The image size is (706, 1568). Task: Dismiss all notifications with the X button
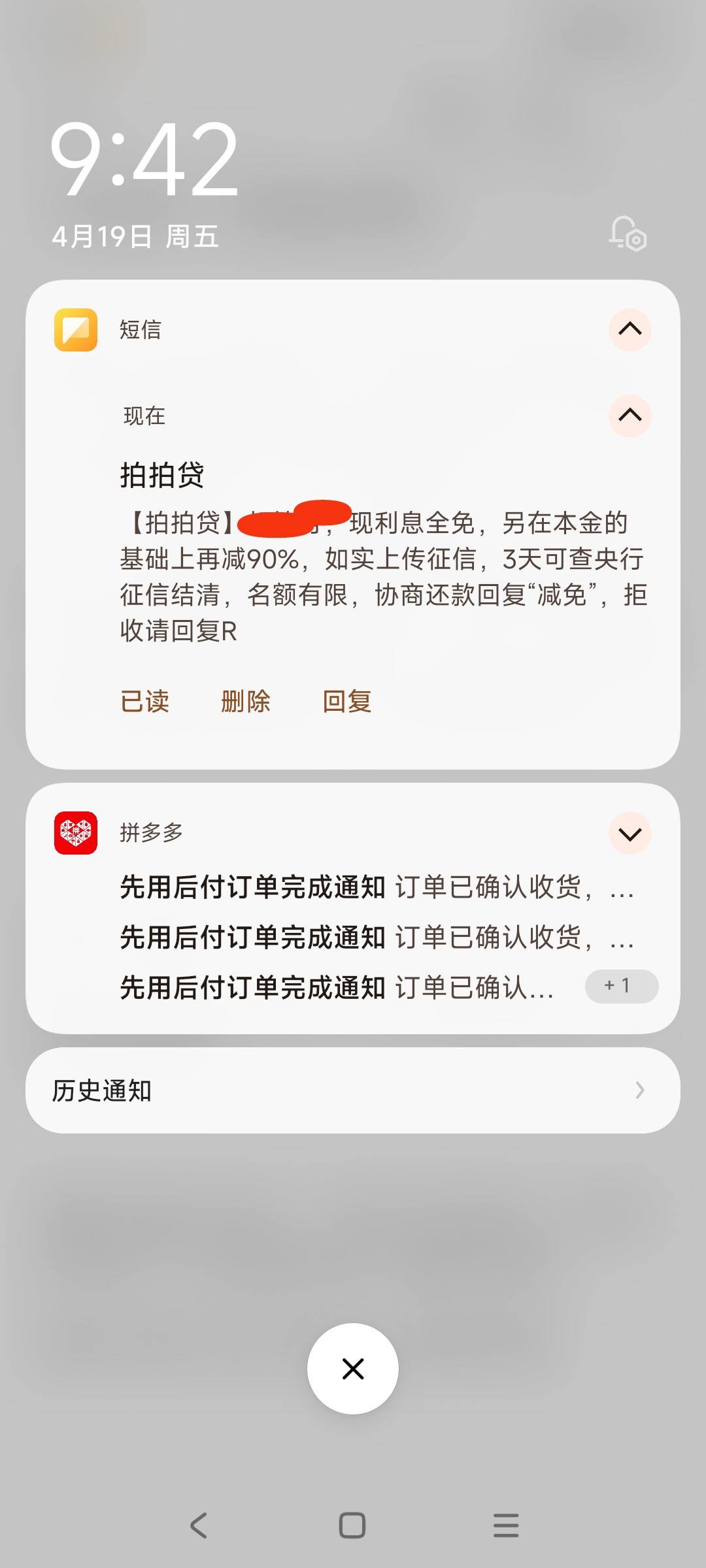[x=352, y=1369]
